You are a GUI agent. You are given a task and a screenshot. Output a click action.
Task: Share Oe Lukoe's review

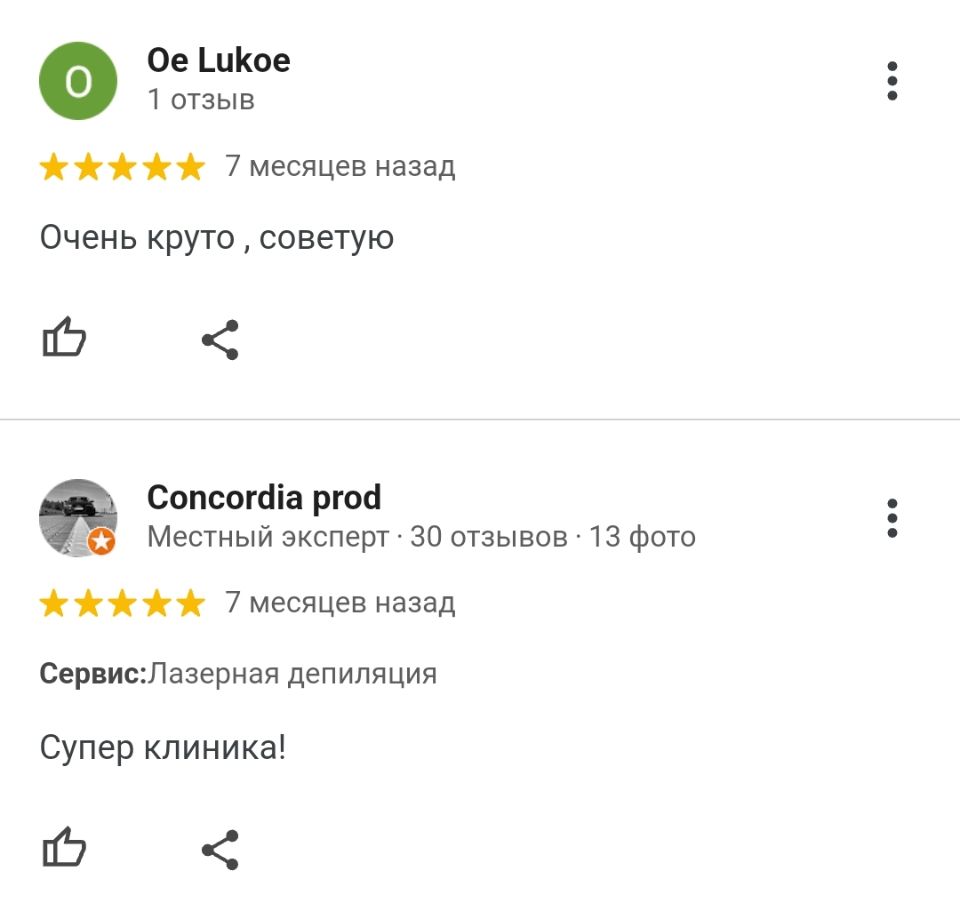pyautogui.click(x=220, y=340)
